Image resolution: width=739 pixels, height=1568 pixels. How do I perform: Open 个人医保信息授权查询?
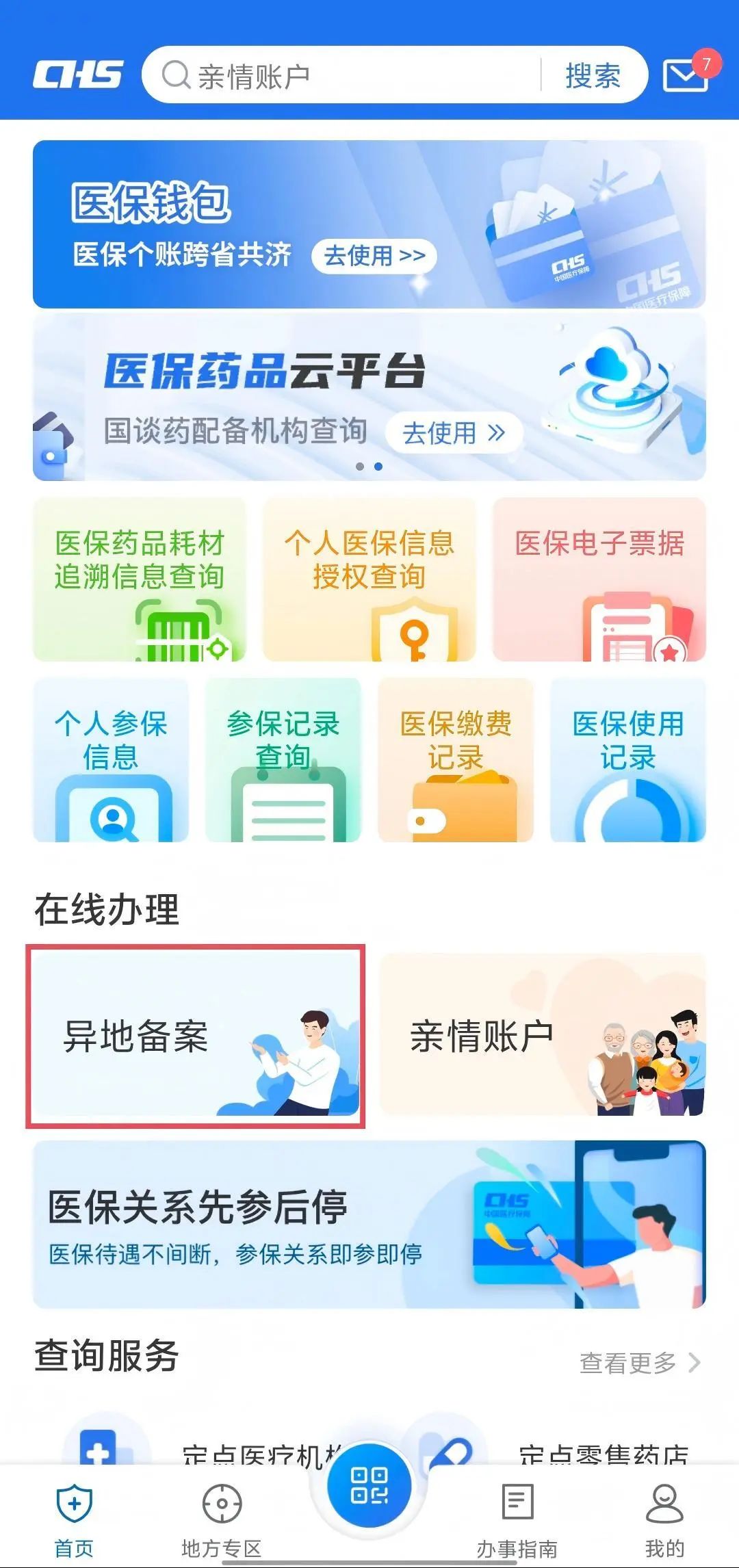369,579
